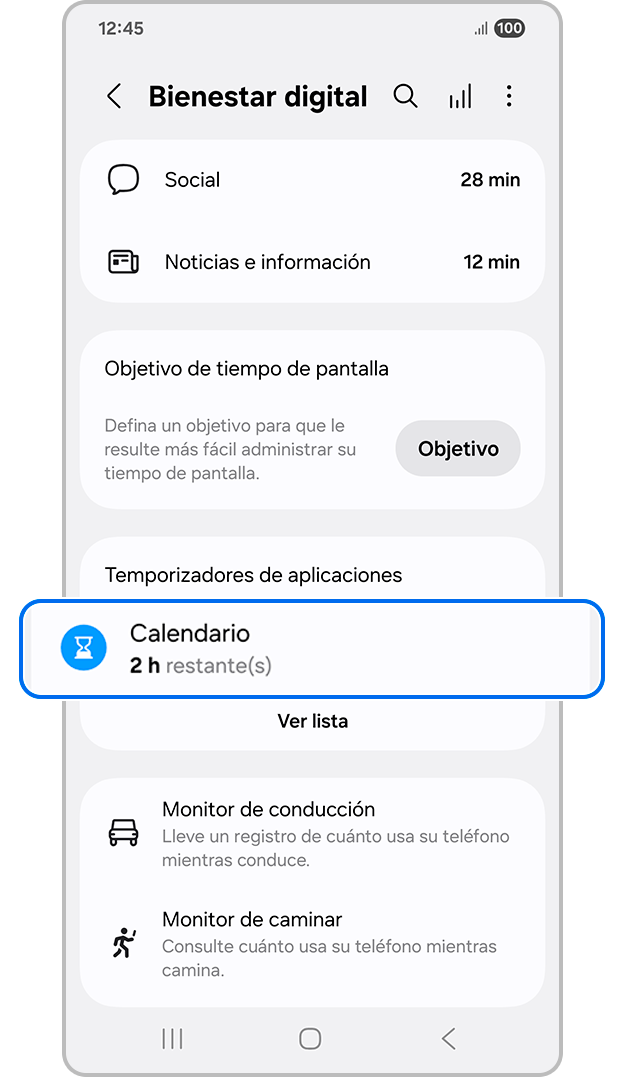Set a screen time goal with Objetivo
Image resolution: width=624 pixels, height=1077 pixels.
(458, 449)
